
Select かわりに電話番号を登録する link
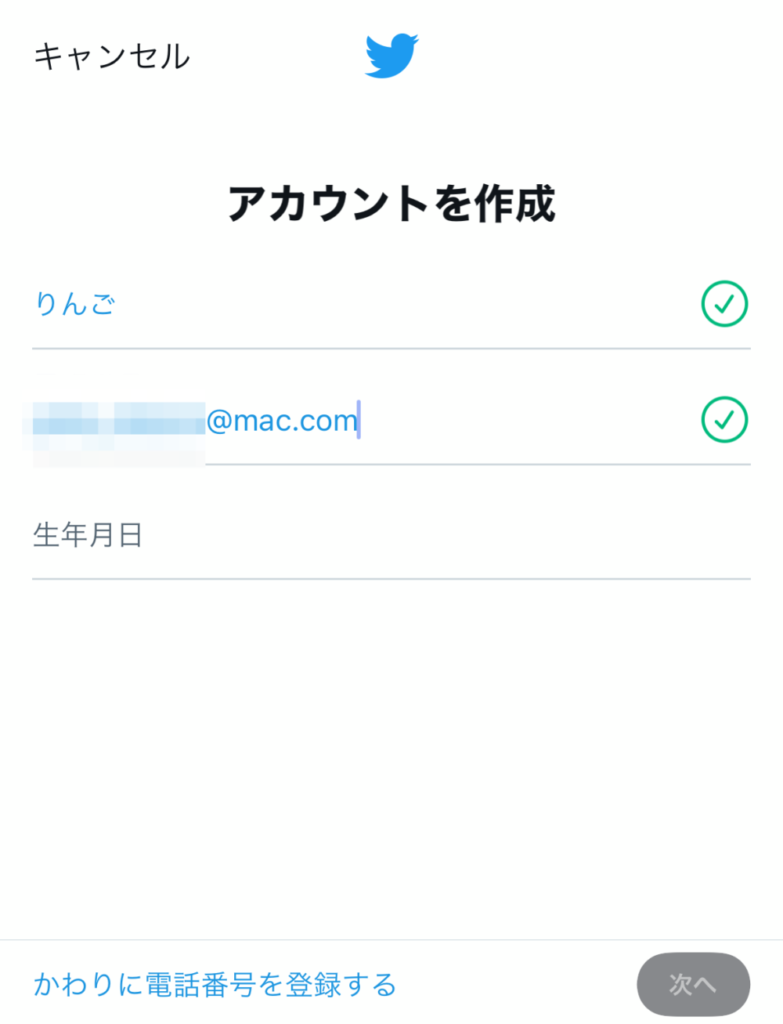click(x=215, y=984)
